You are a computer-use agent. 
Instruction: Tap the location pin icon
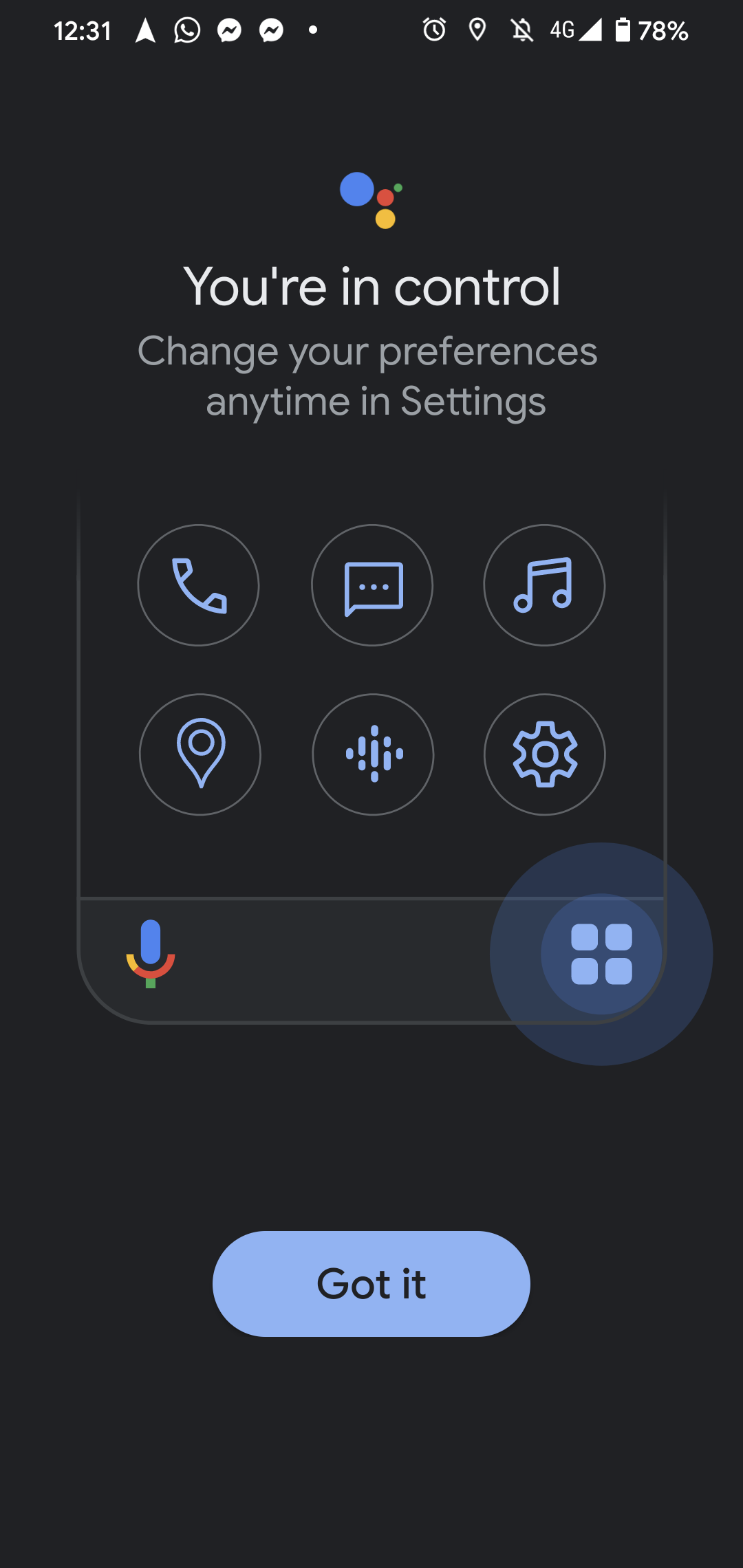tap(200, 754)
